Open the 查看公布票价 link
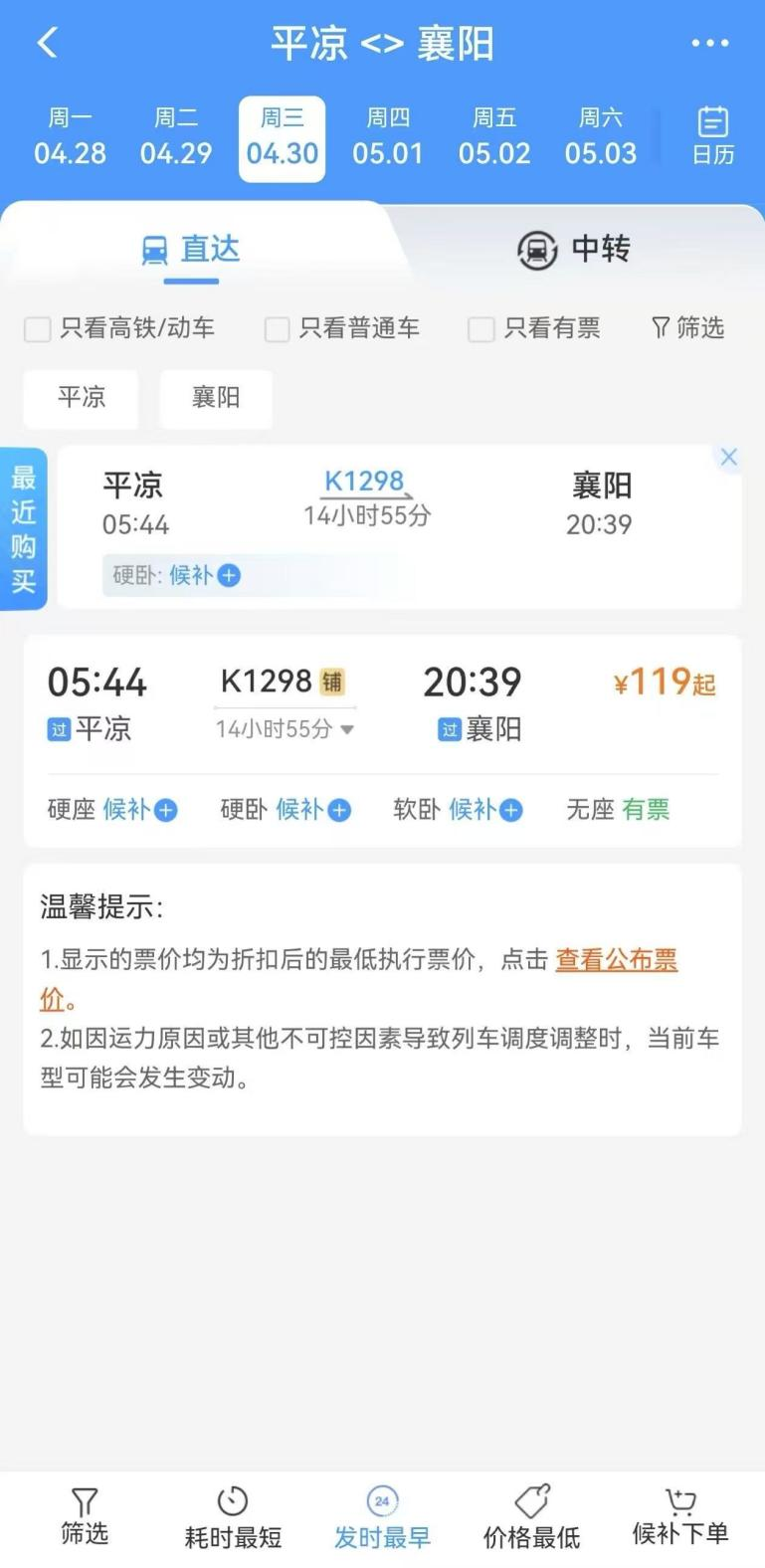 tap(616, 960)
